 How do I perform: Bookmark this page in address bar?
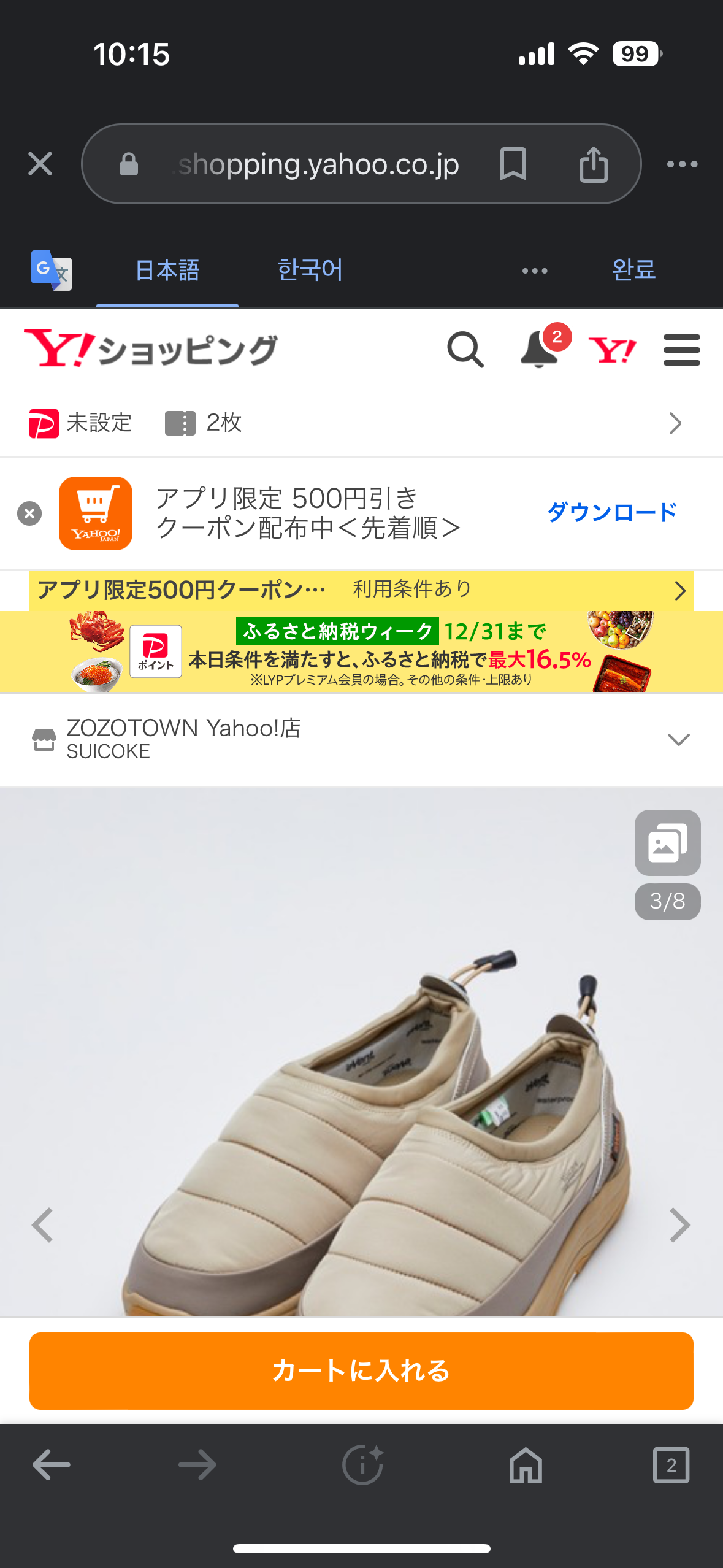click(513, 164)
